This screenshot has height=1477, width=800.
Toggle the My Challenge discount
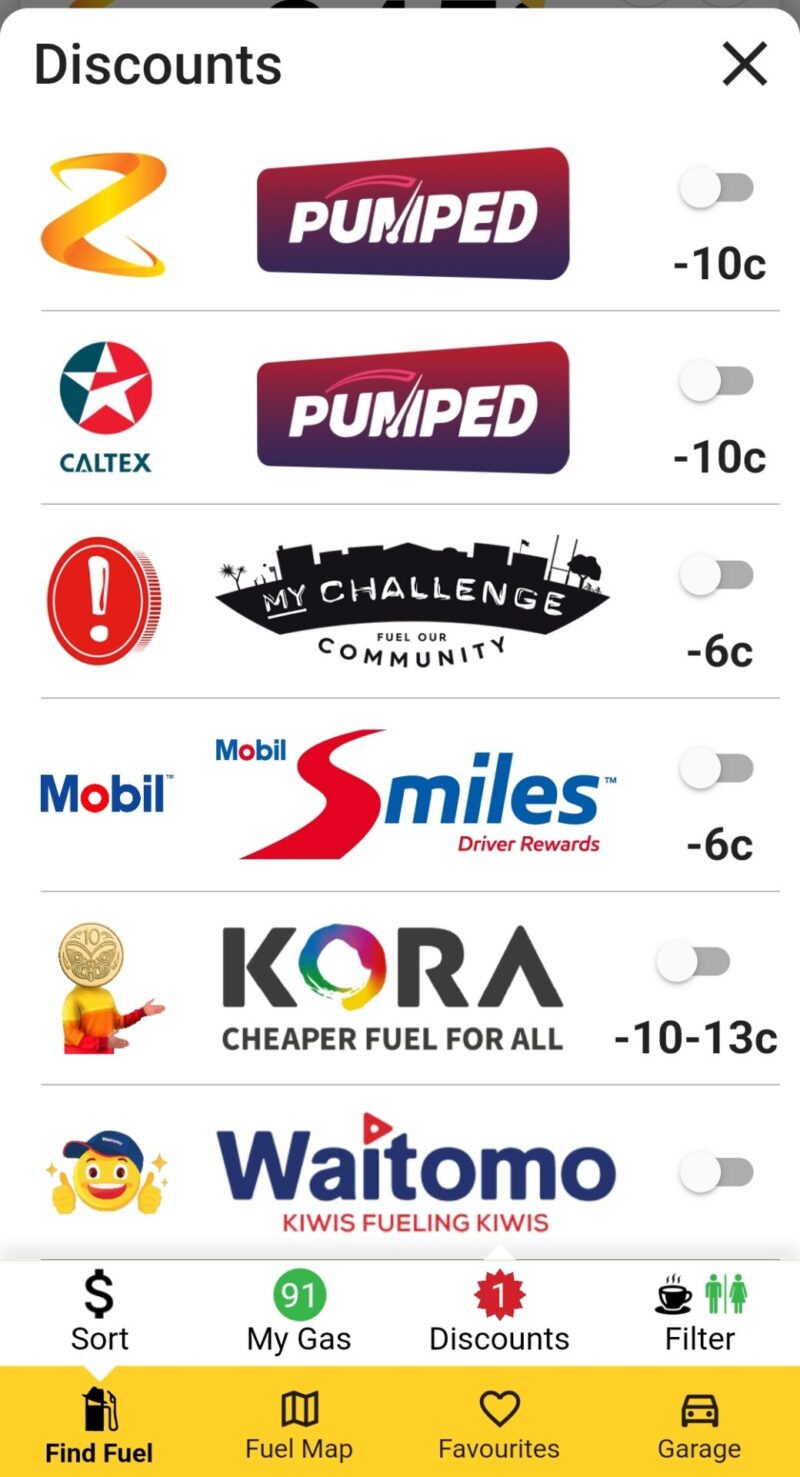[716, 575]
